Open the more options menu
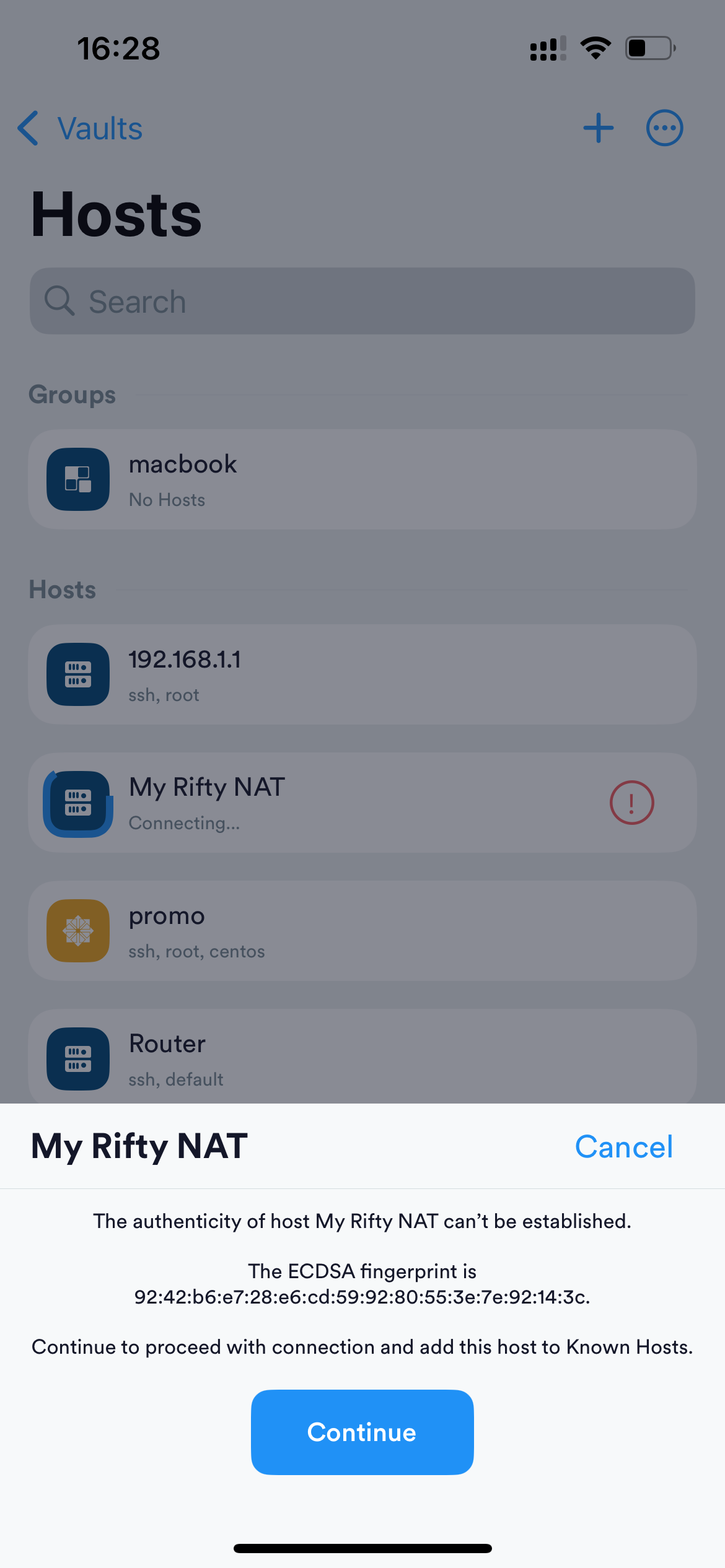 pos(664,128)
